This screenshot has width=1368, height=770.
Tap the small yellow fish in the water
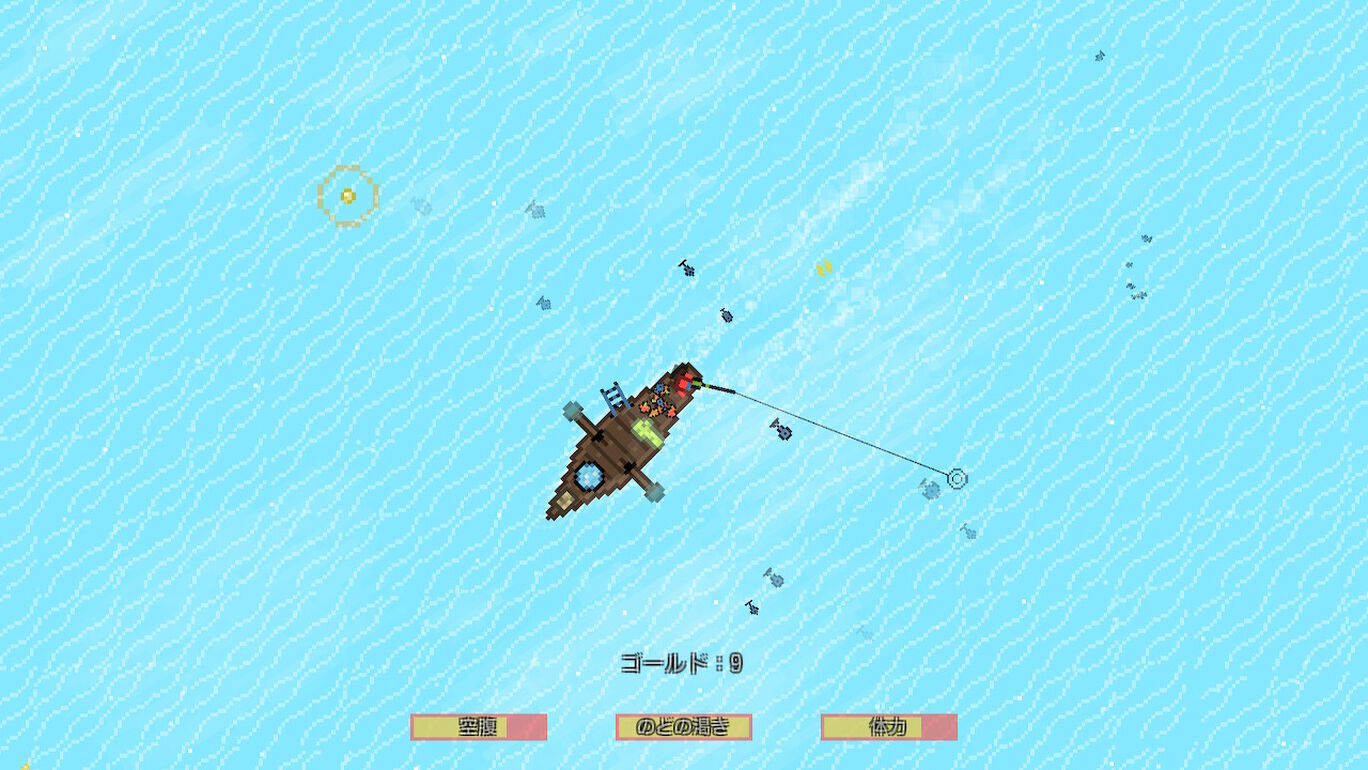(824, 268)
